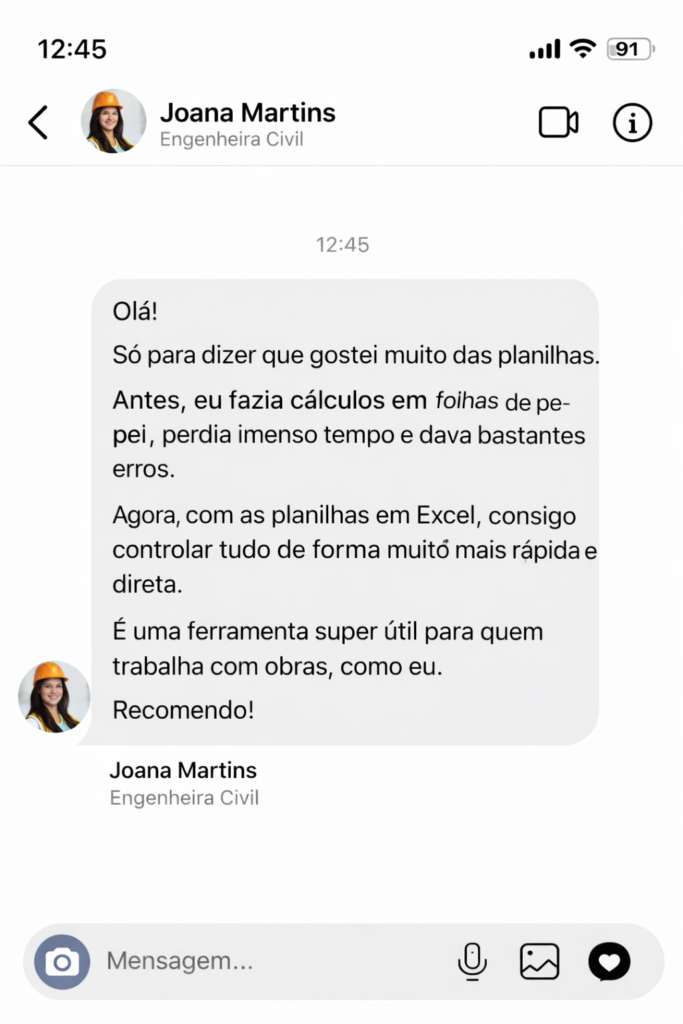Tap Joana's avatar beside the message bubble

point(54,697)
